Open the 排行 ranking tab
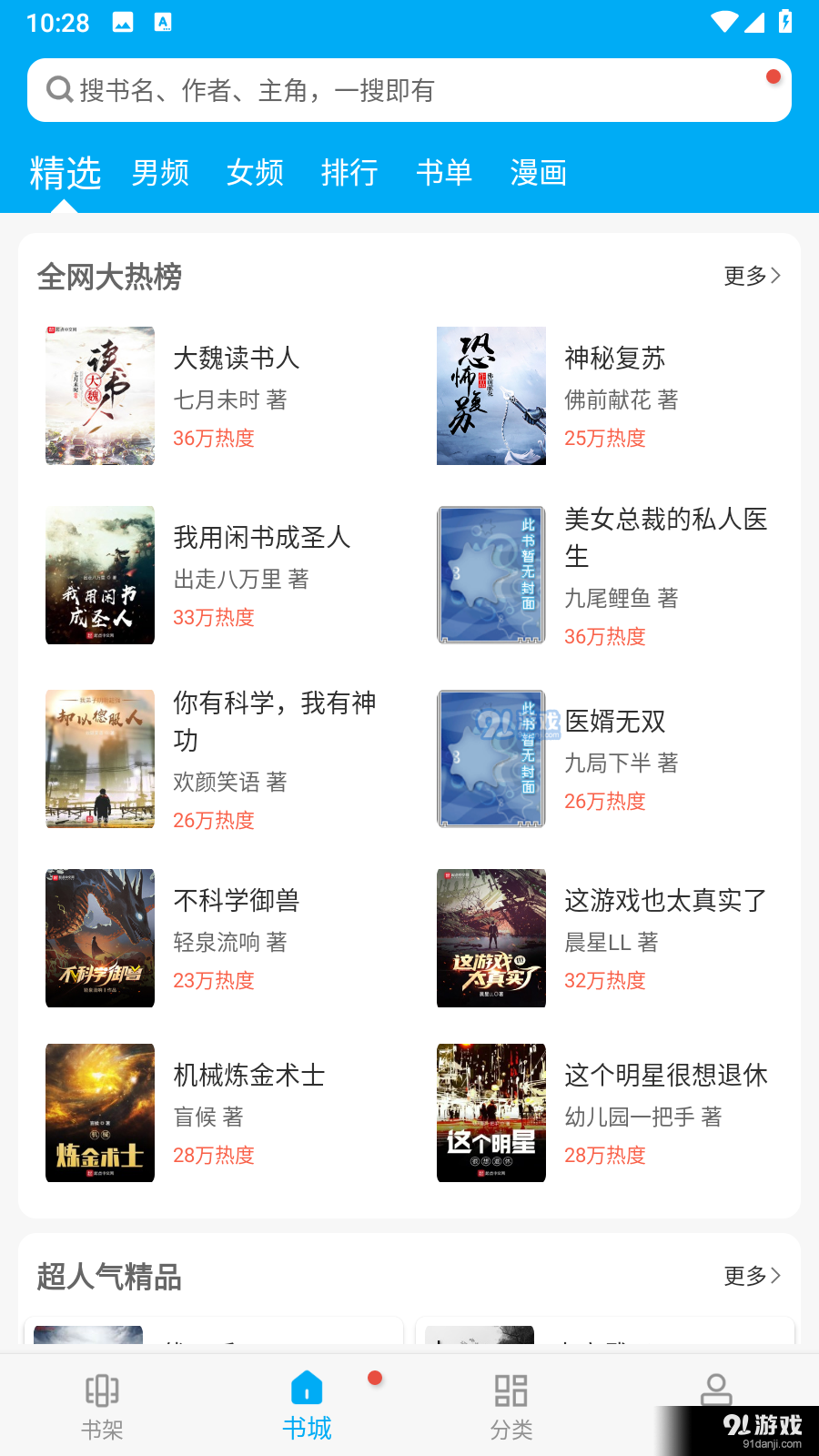Screen dimensions: 819x1456 349,173
